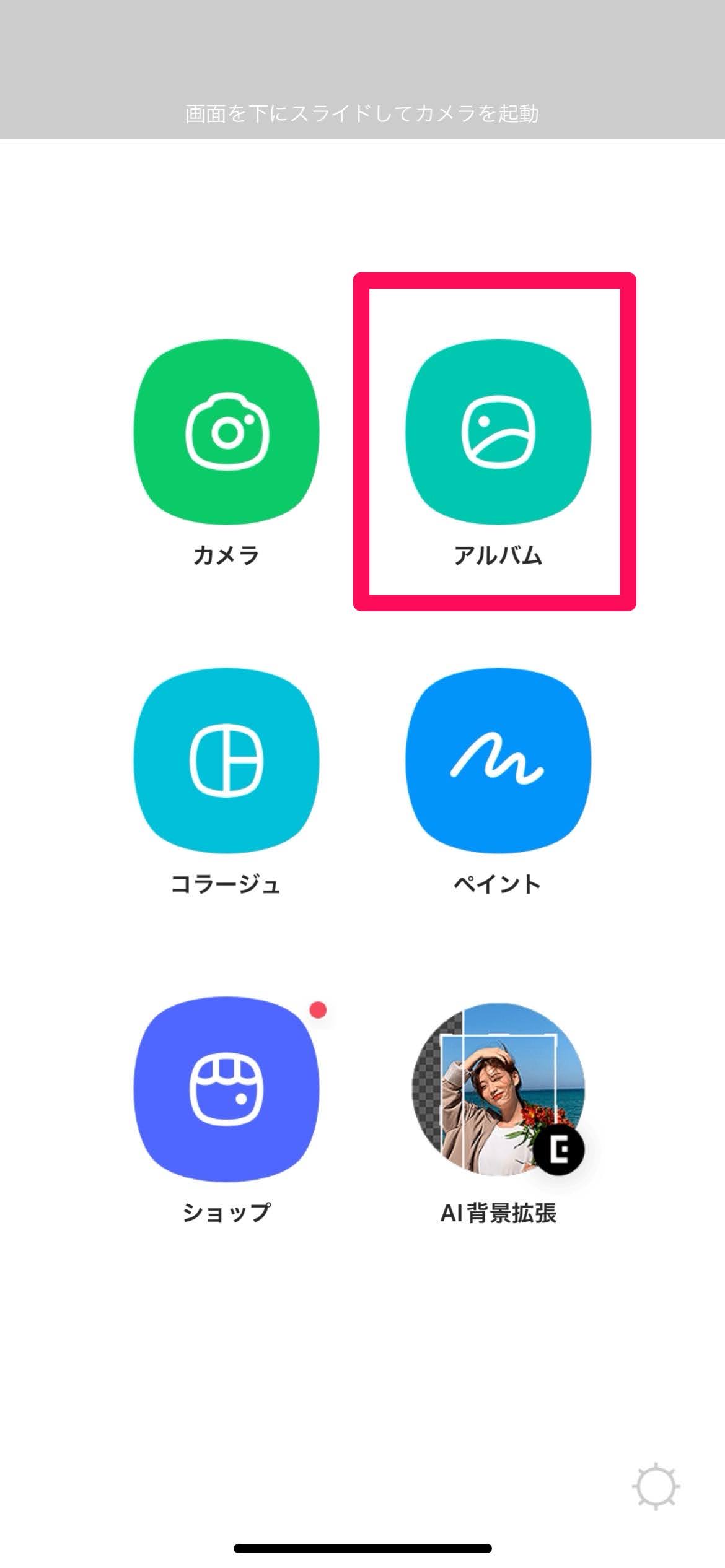This screenshot has width=725, height=1568.
Task: Open アルバム via its text link
Action: [x=499, y=557]
